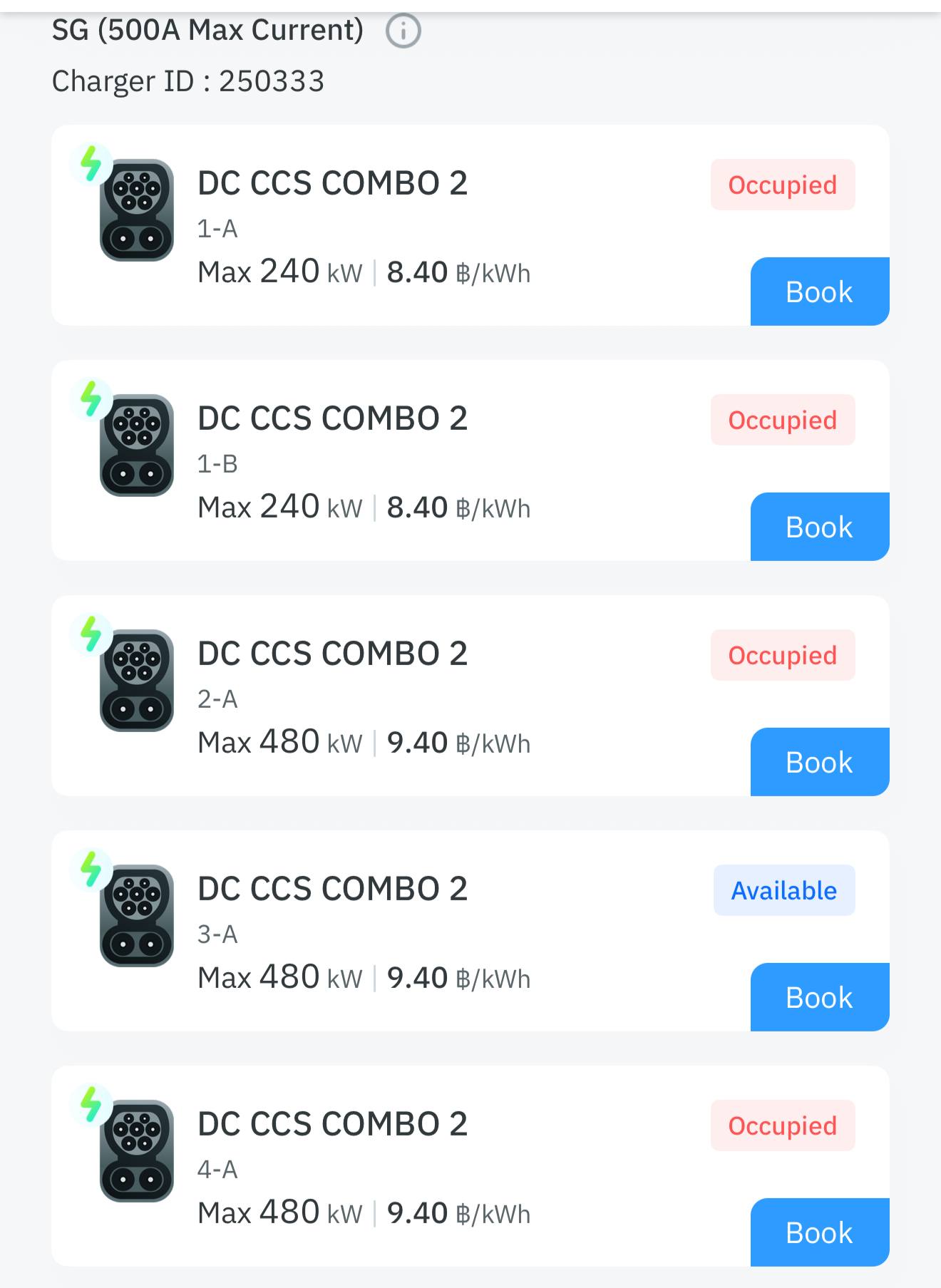Book connector 4-A
Viewport: 941px width, 1288px height.
point(819,1232)
